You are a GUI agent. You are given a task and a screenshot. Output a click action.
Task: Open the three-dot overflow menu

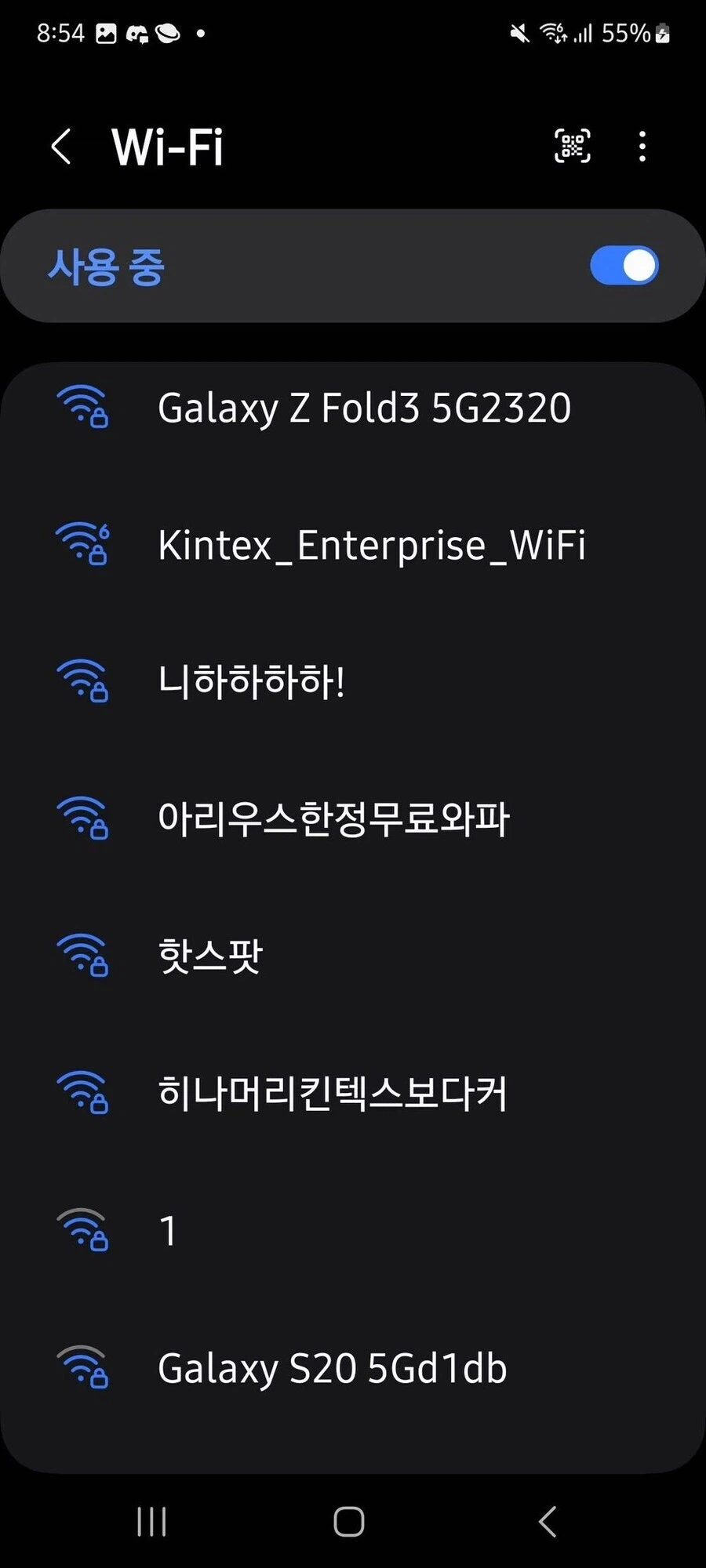coord(642,146)
